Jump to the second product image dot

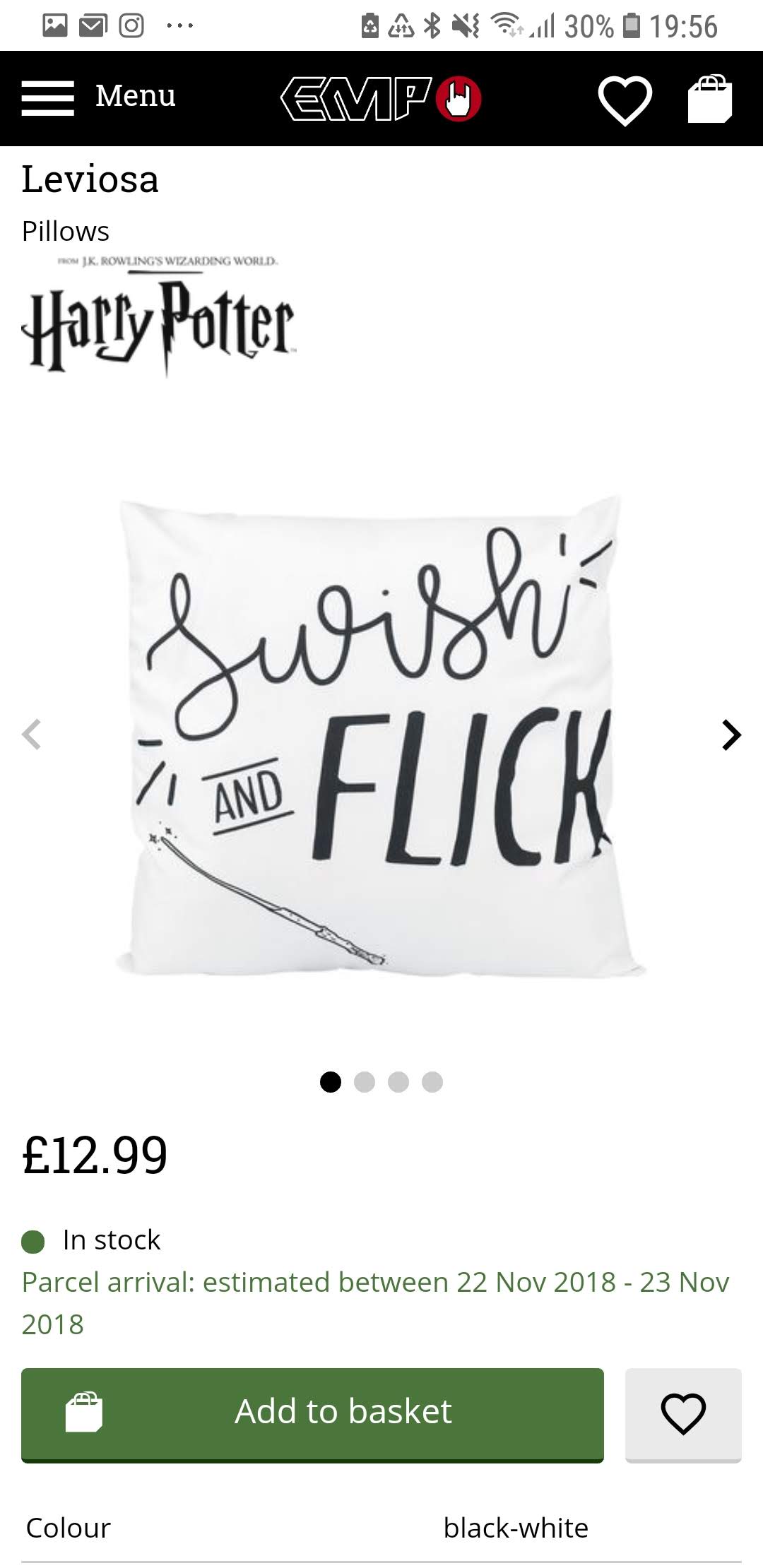click(365, 1082)
